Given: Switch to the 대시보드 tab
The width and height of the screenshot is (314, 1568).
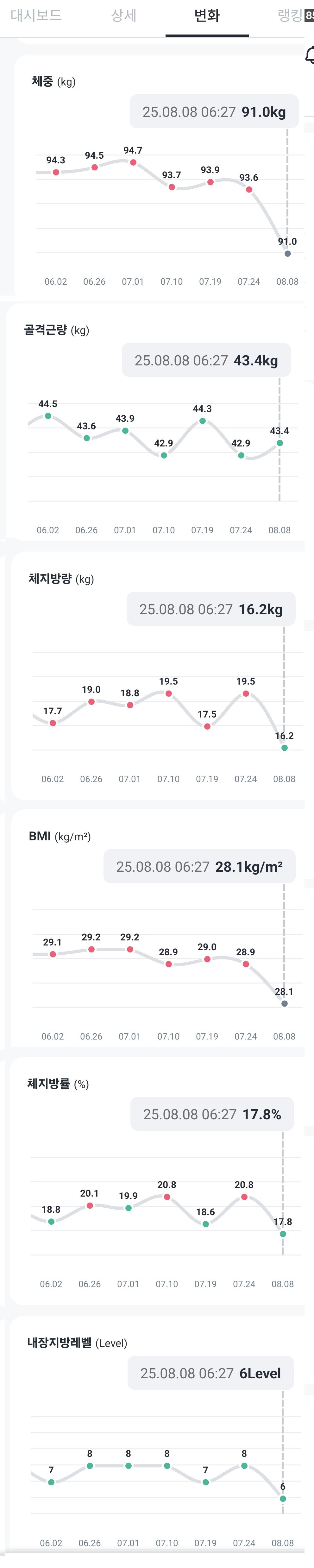Looking at the screenshot, I should (36, 16).
